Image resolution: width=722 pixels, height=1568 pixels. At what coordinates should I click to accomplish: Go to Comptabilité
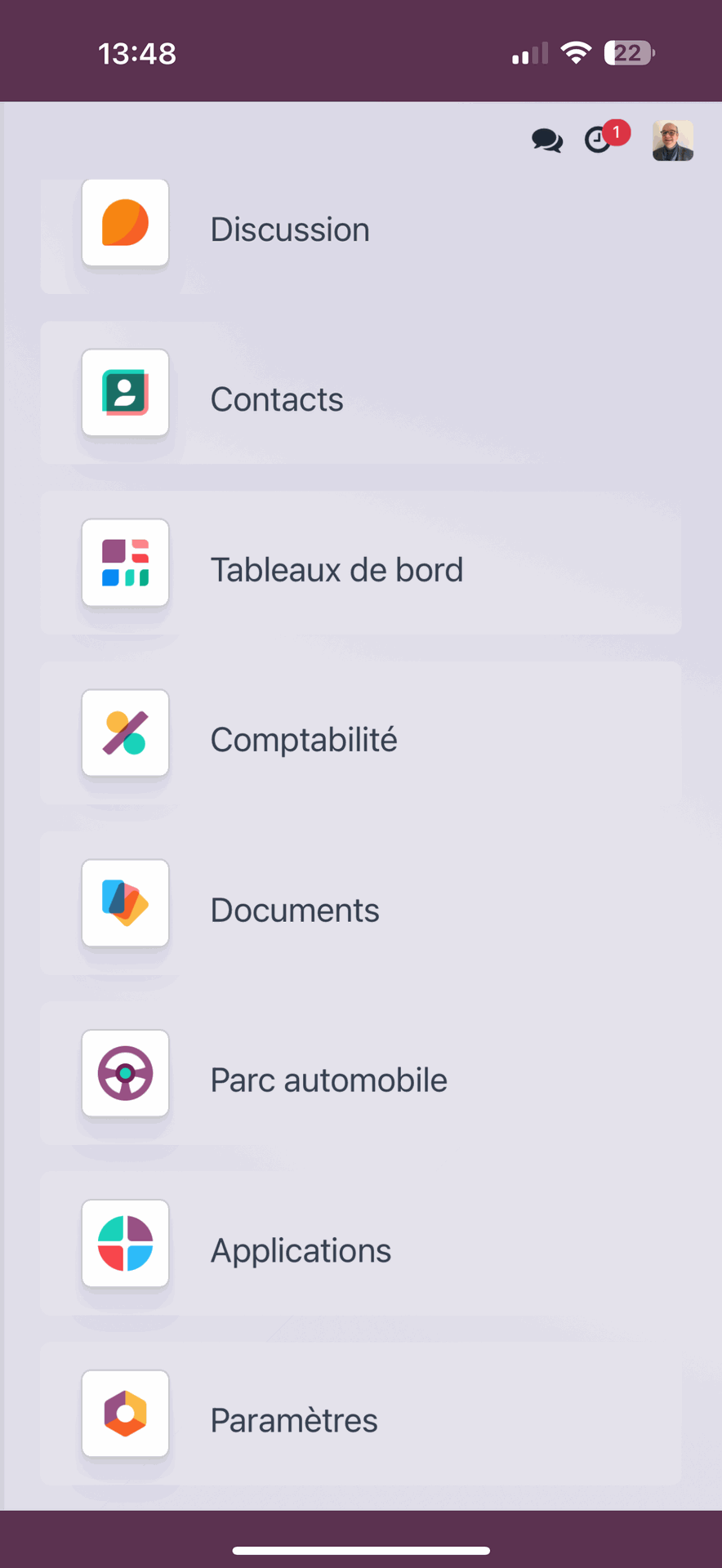tap(125, 733)
